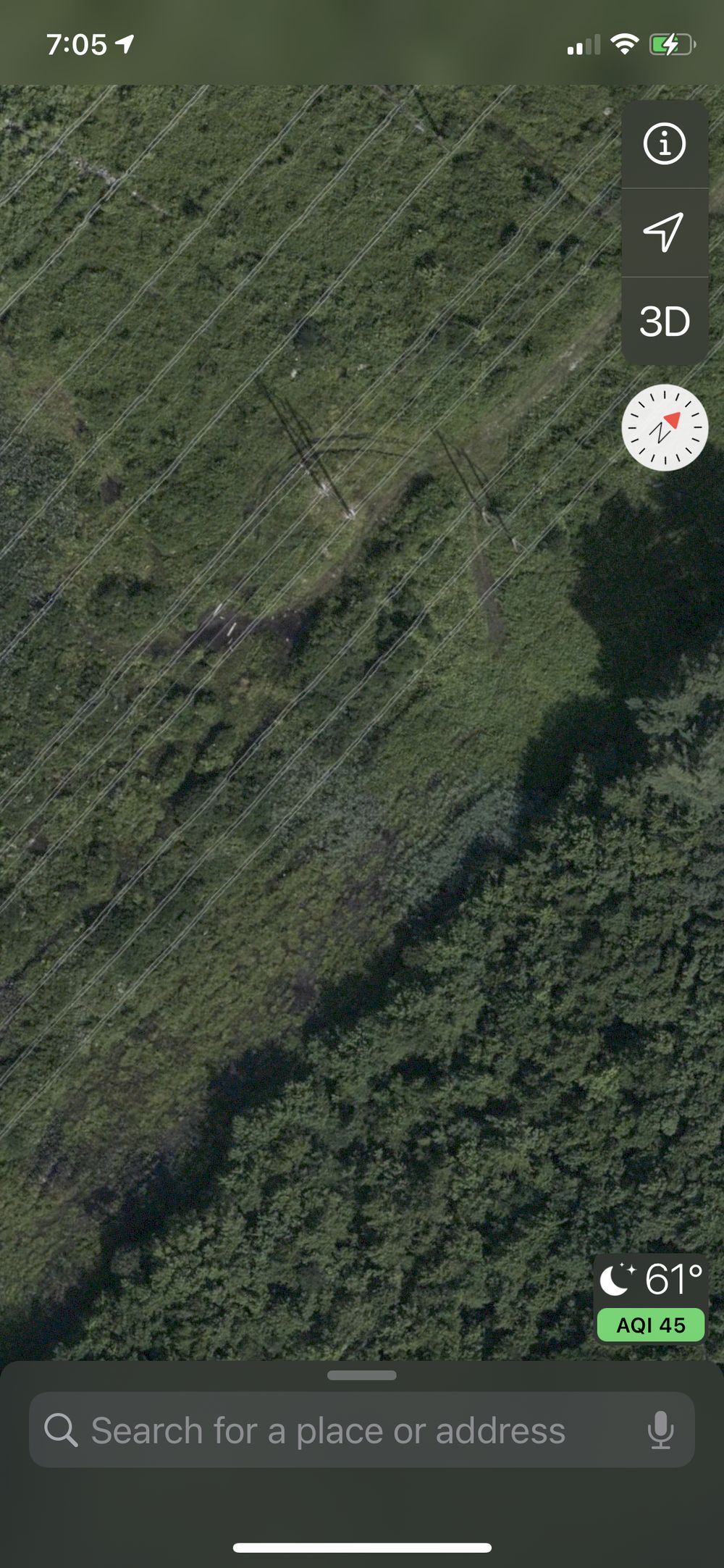The width and height of the screenshot is (724, 1568).
Task: Switch the map to 3D view
Action: point(665,322)
